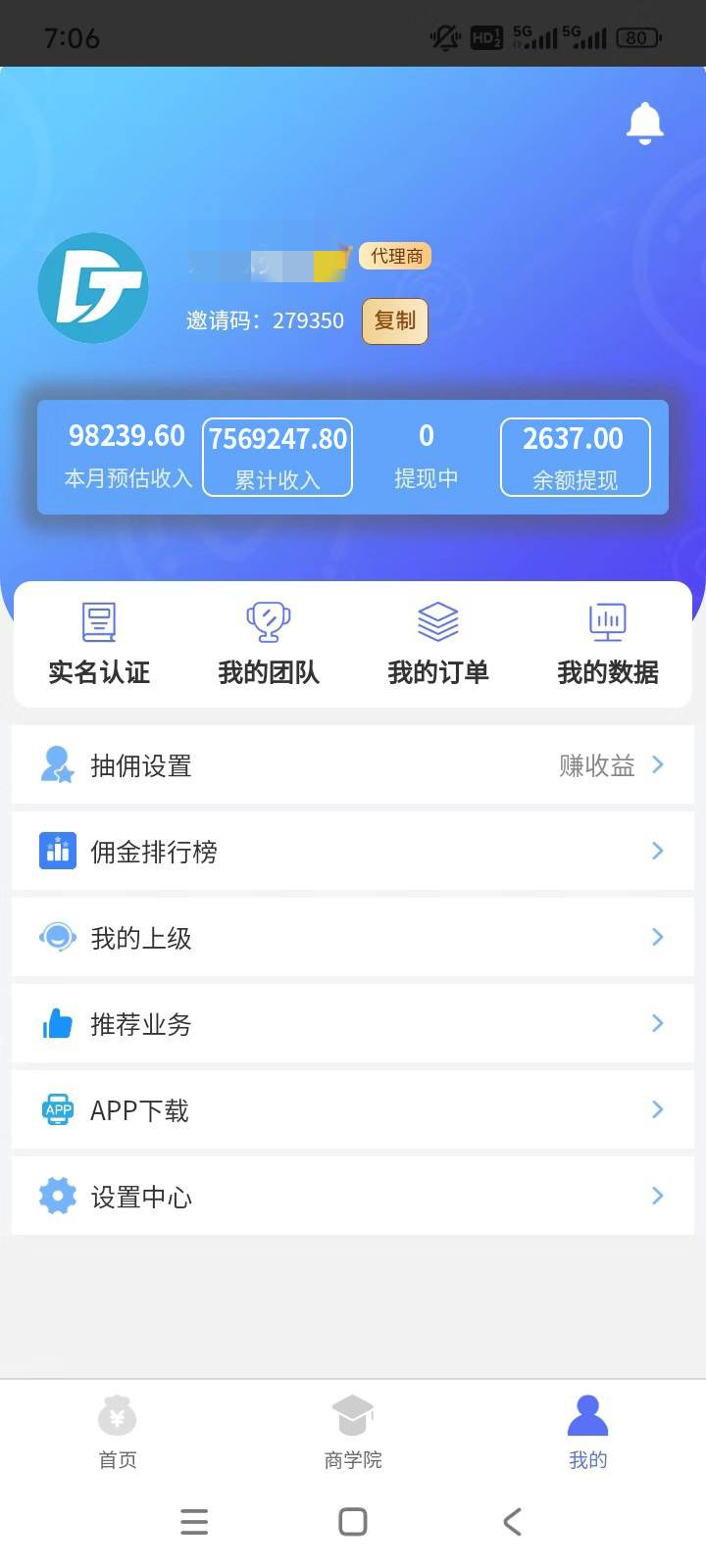
Task: View 我的订单
Action: point(438,644)
